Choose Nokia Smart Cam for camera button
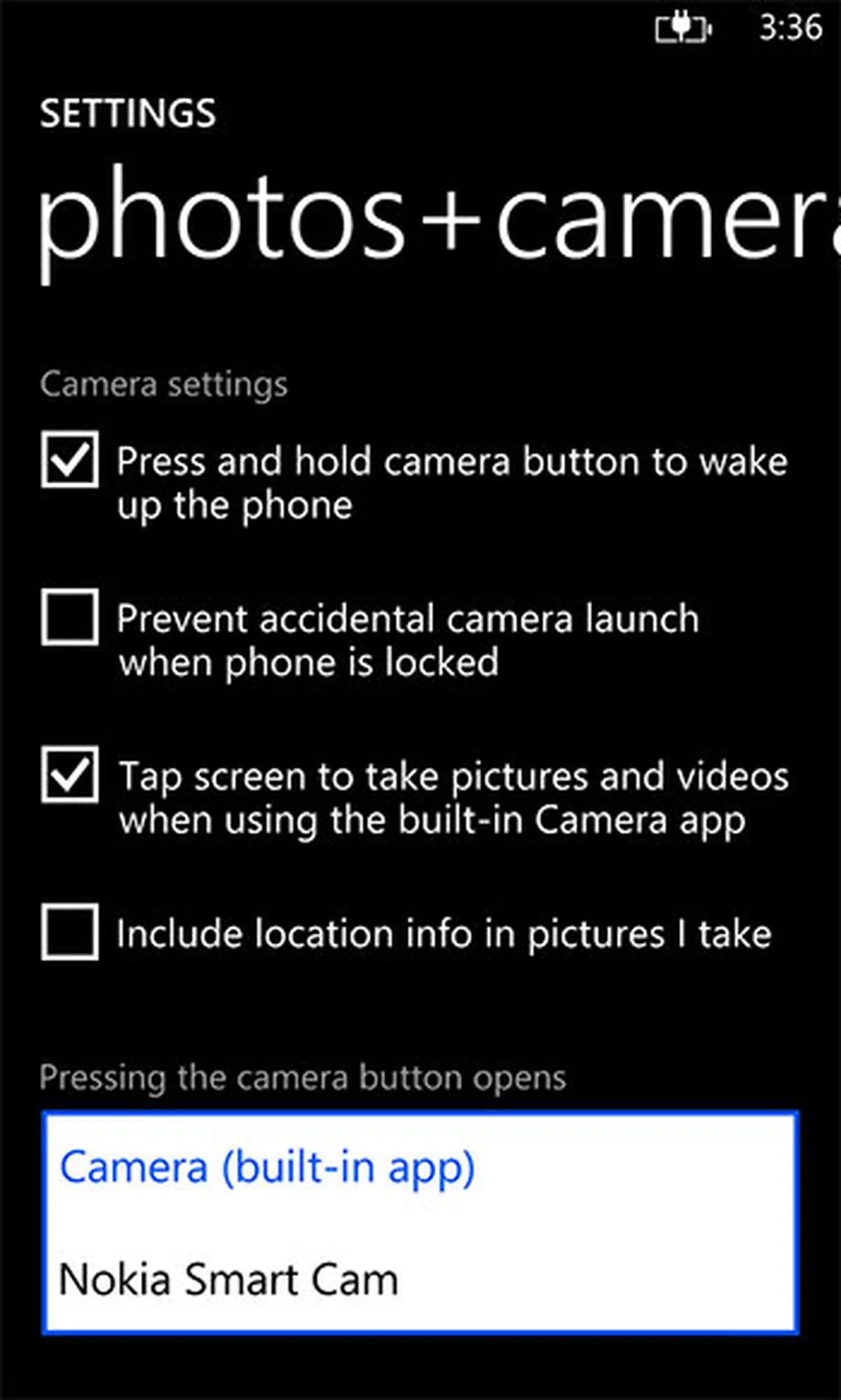Image resolution: width=841 pixels, height=1400 pixels. [x=228, y=1279]
